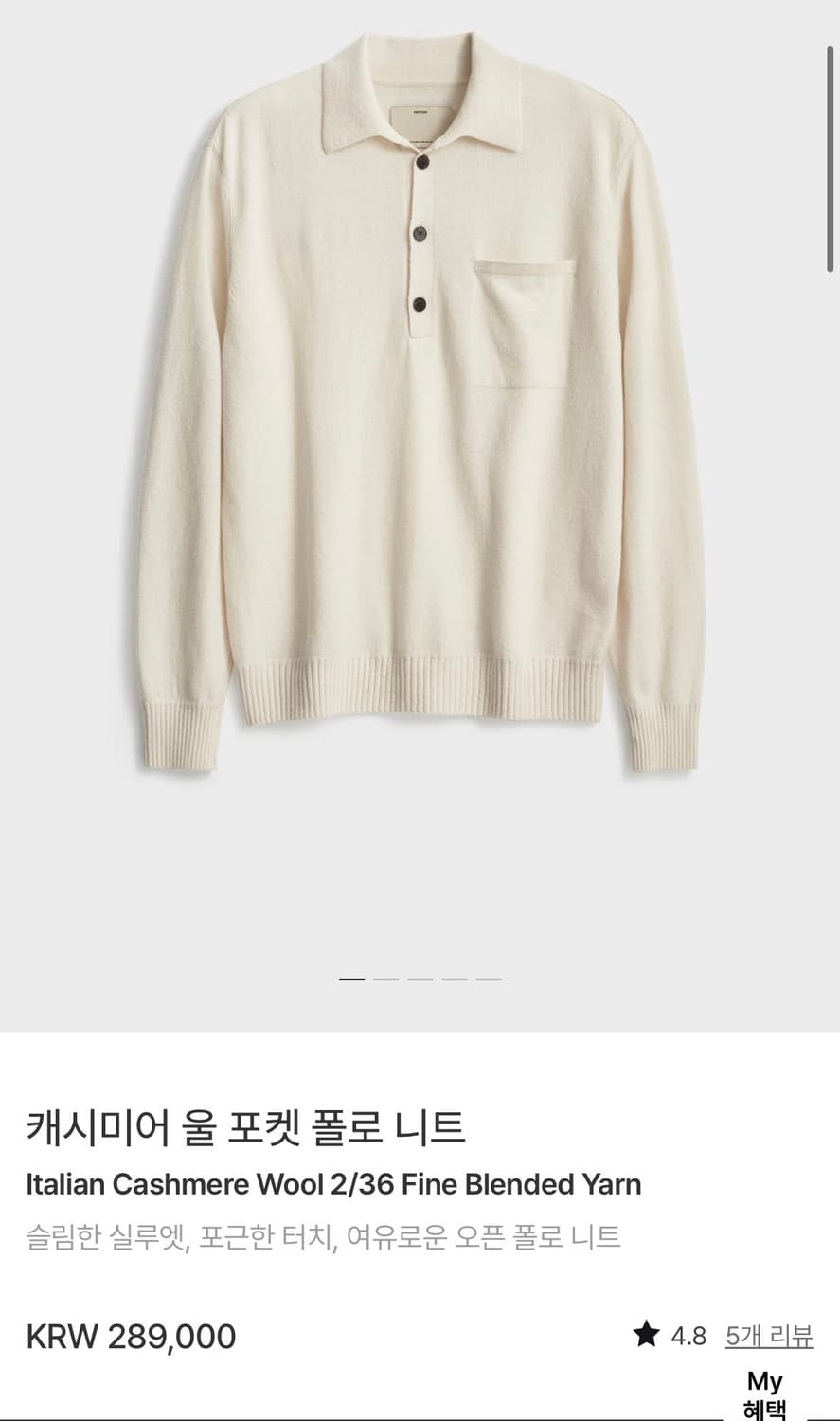Tap the "My 혜택" benefits button
Viewport: 840px width, 1421px height.
766,1394
